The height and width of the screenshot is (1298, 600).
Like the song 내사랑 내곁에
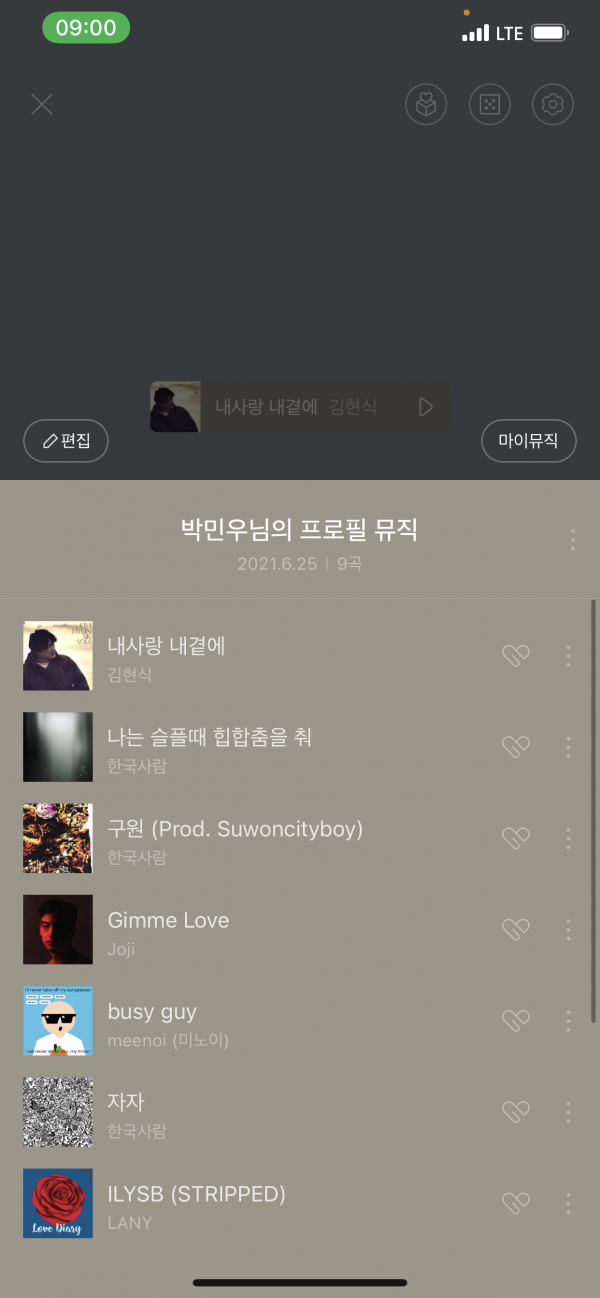coord(515,656)
